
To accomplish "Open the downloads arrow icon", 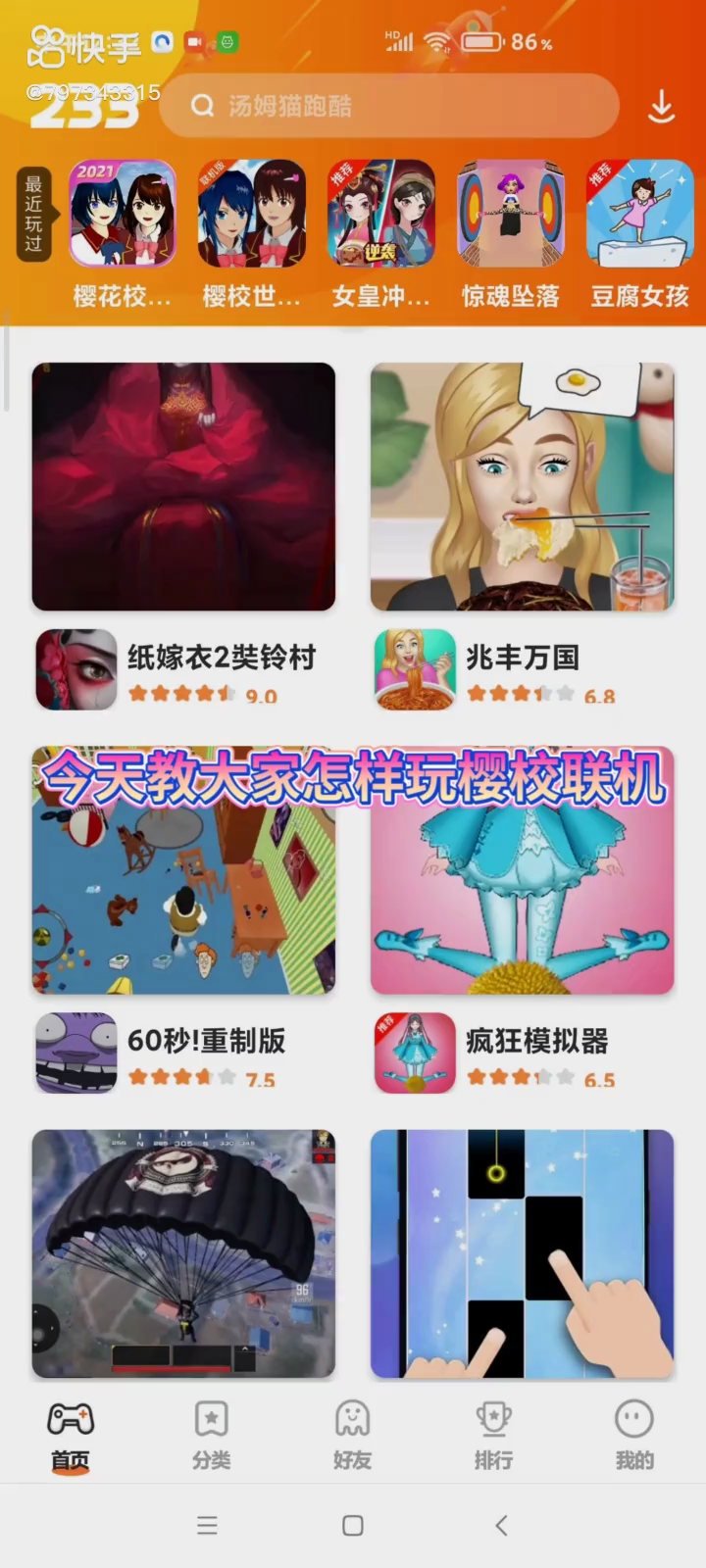I will (x=662, y=106).
